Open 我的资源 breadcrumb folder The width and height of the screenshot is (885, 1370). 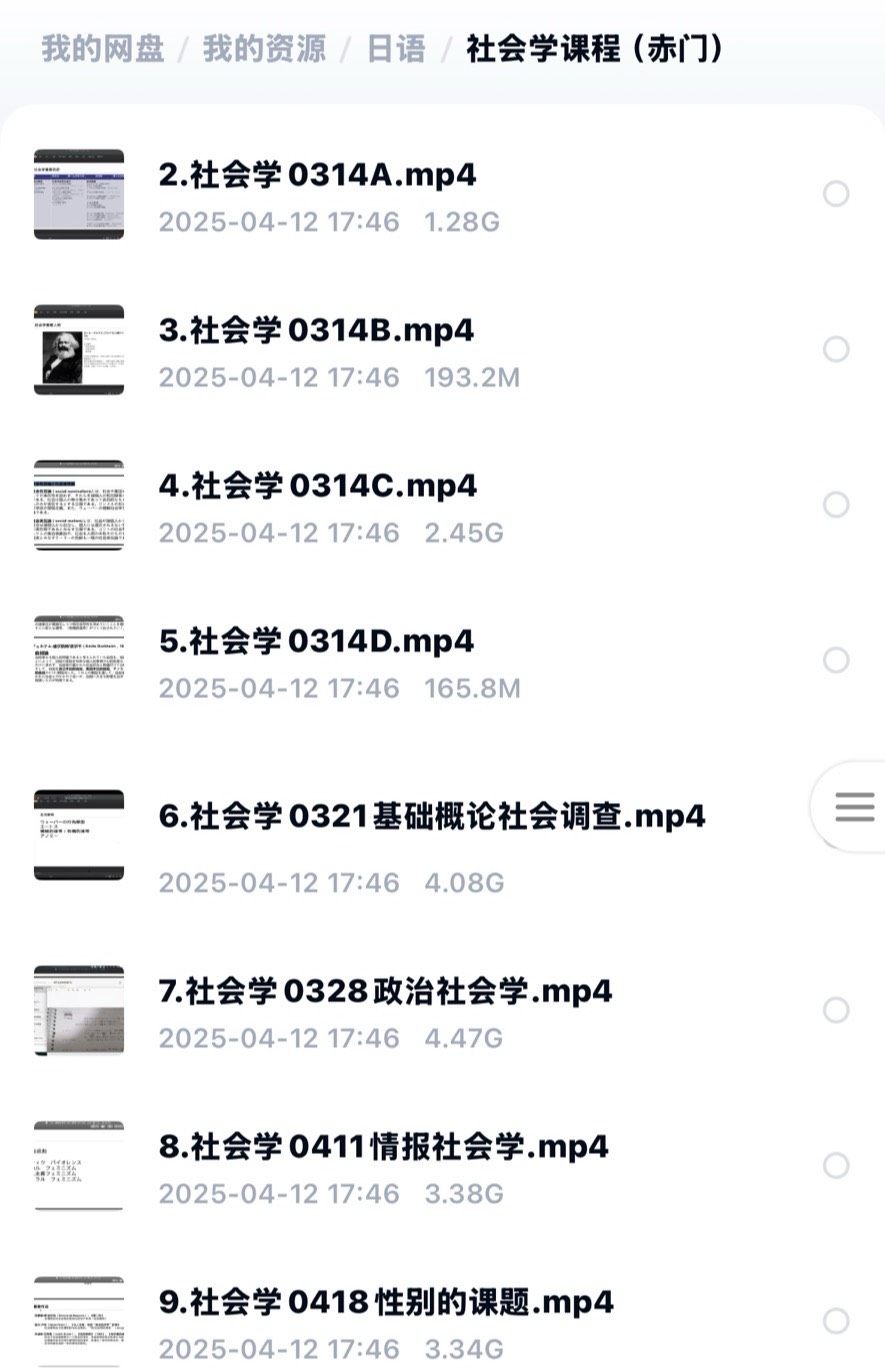(x=264, y=48)
